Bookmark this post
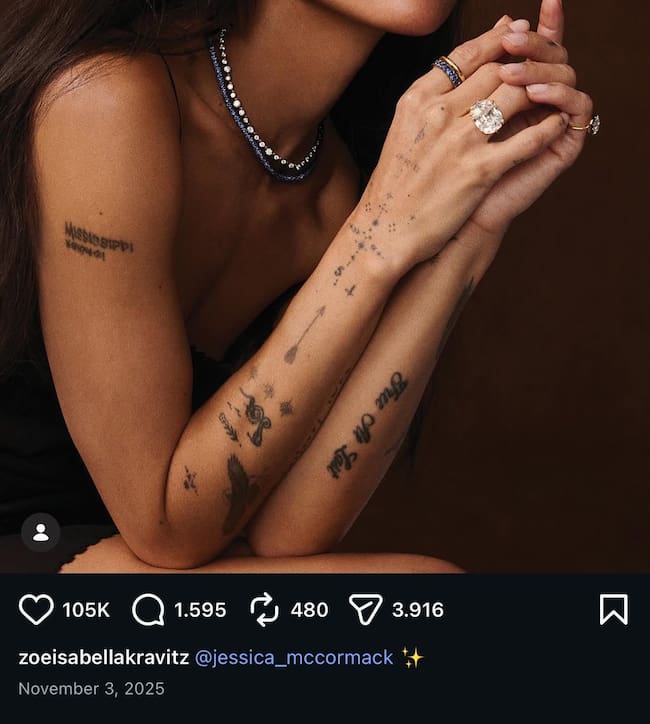The height and width of the screenshot is (724, 650). [613, 609]
